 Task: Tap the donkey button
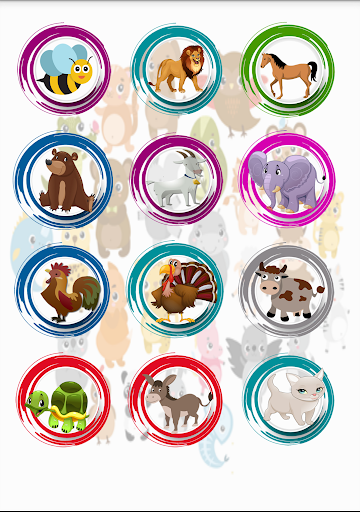pos(176,400)
